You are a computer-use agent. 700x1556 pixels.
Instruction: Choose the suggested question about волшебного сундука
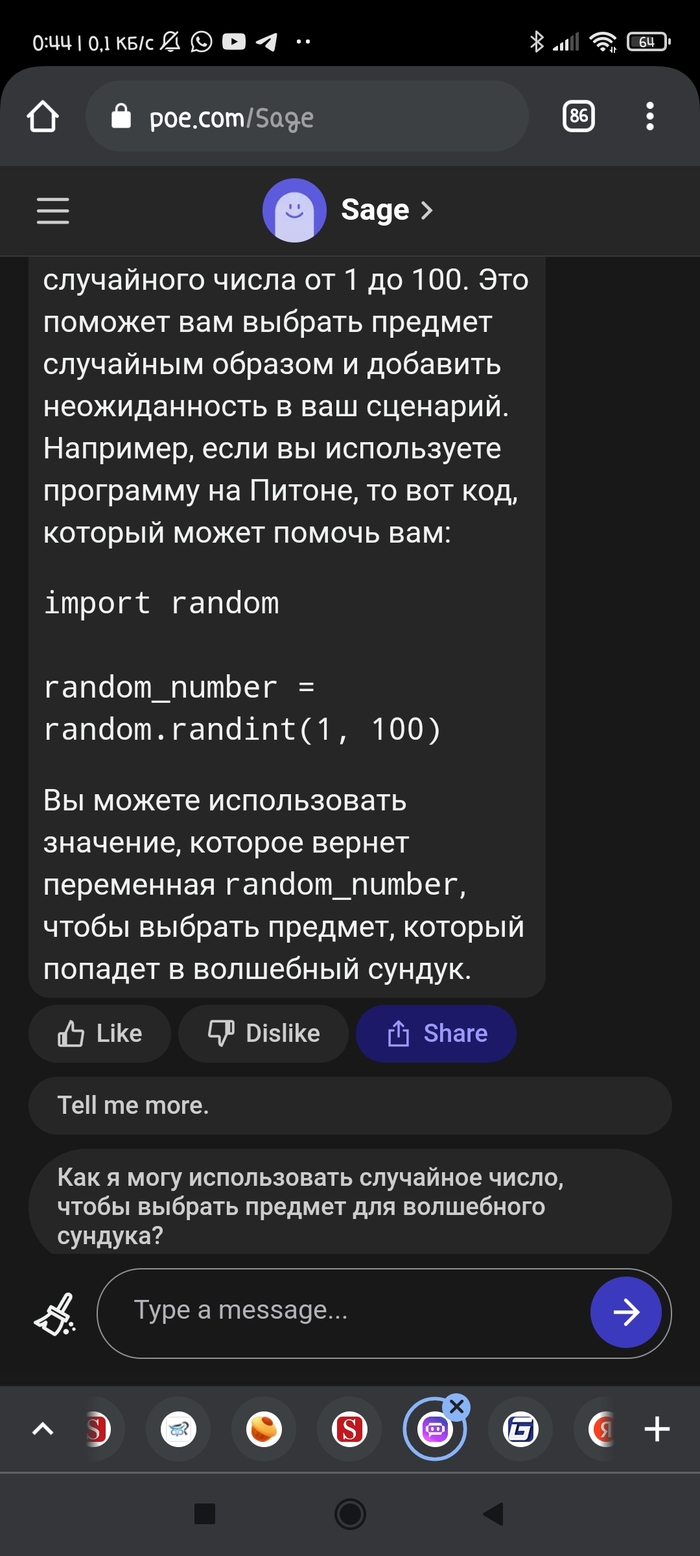(x=350, y=1203)
